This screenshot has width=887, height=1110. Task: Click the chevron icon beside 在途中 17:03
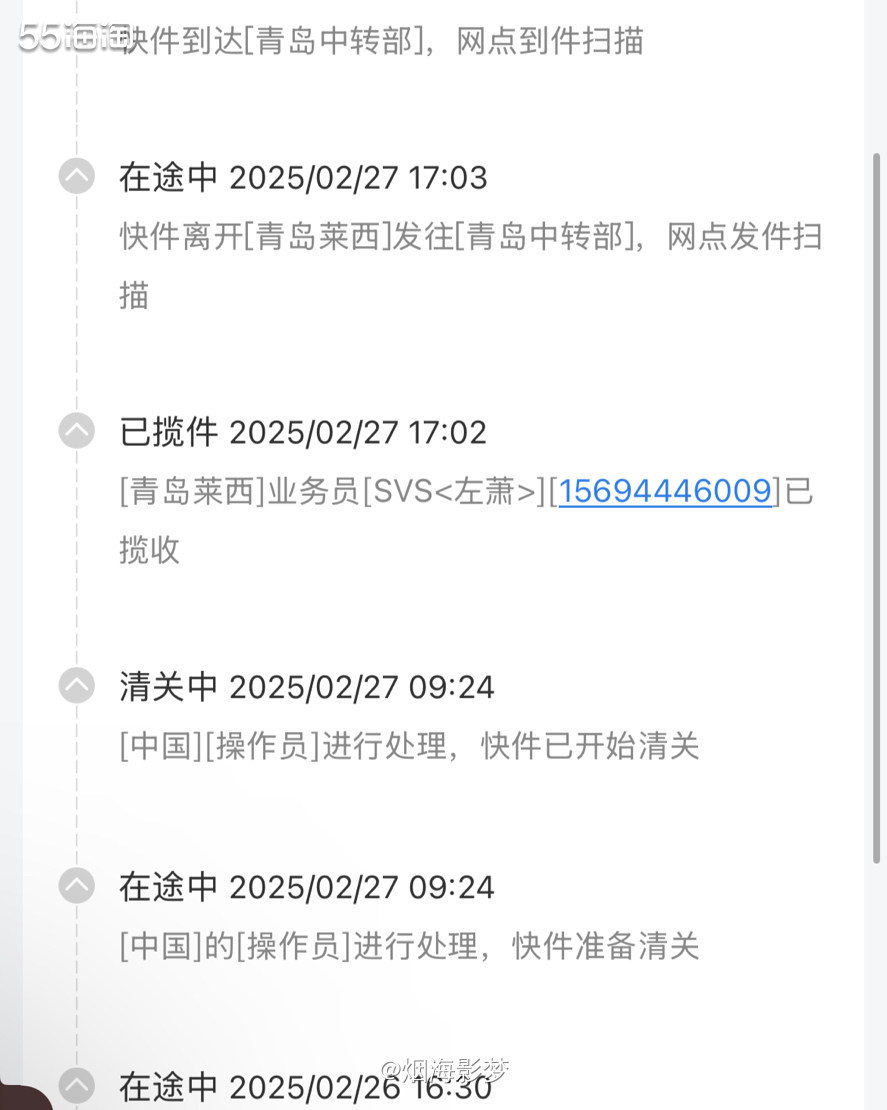pos(75,175)
